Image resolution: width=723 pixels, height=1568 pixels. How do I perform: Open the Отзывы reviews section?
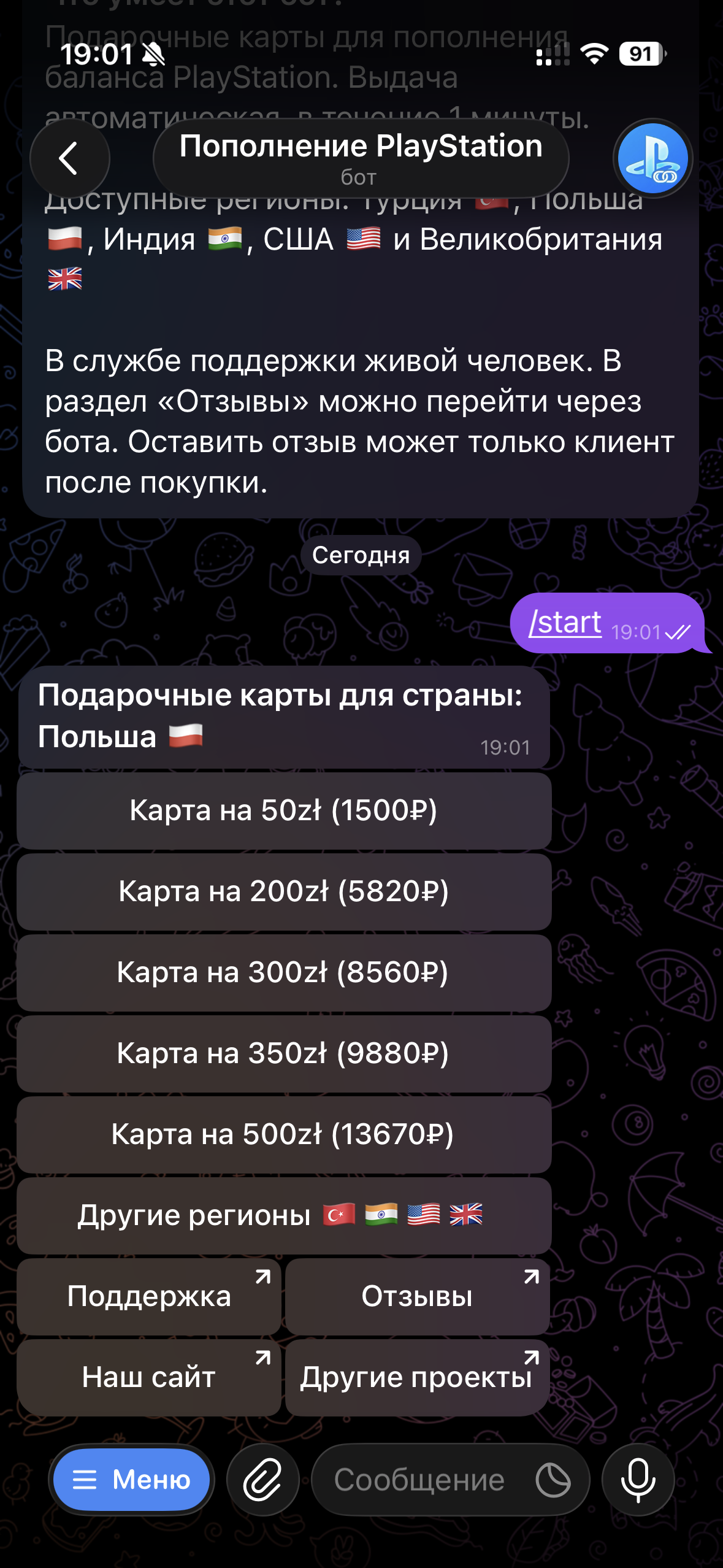point(417,1296)
